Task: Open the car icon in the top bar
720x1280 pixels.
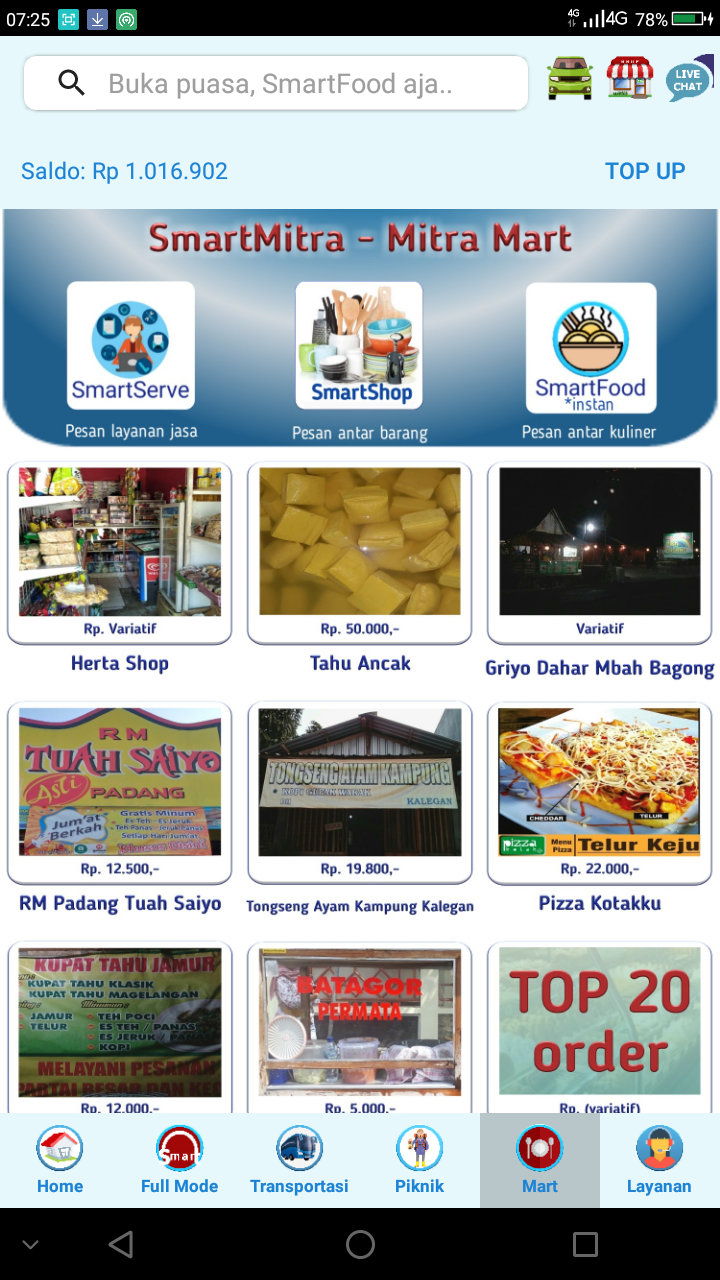Action: click(570, 78)
